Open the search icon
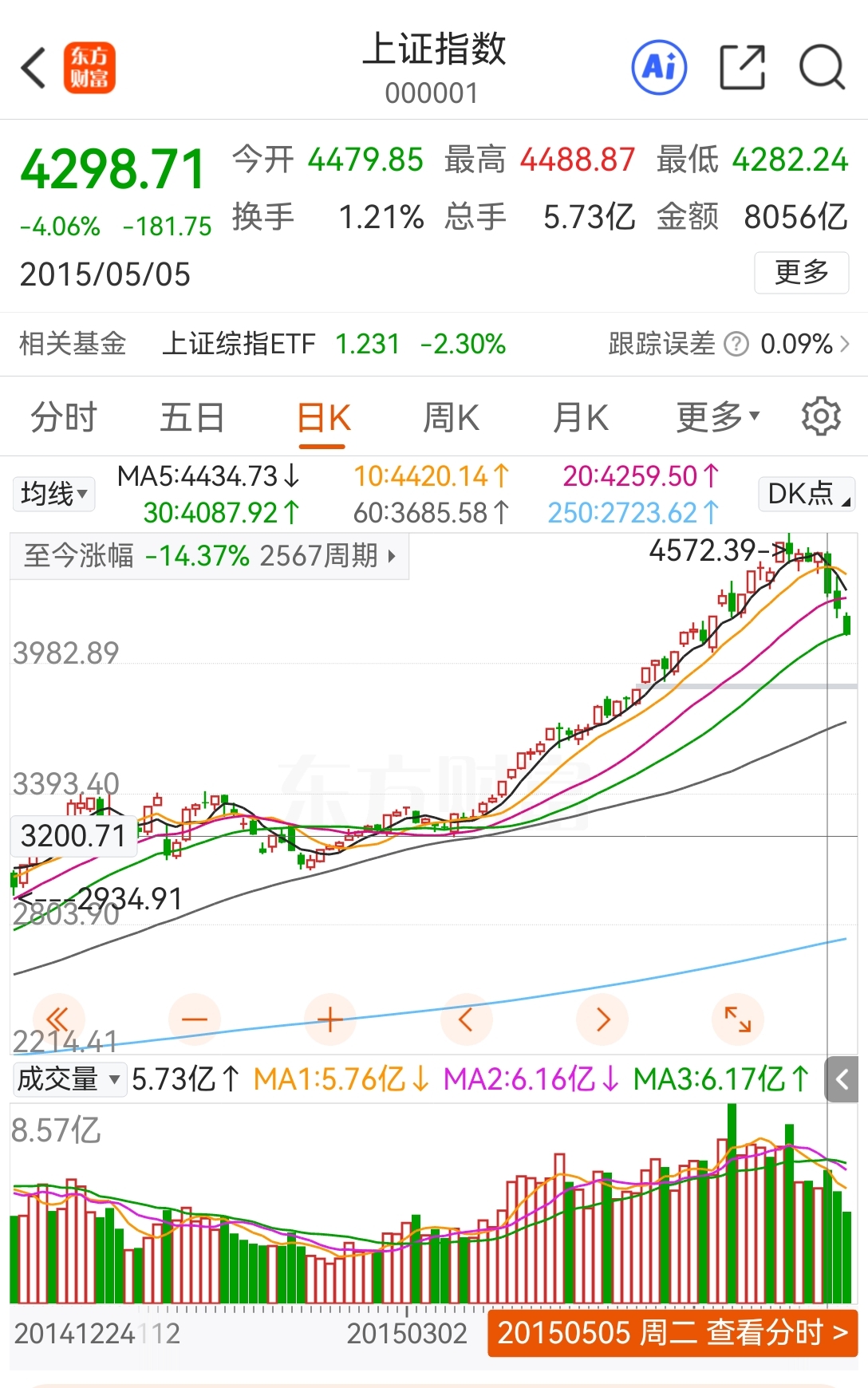 click(821, 68)
